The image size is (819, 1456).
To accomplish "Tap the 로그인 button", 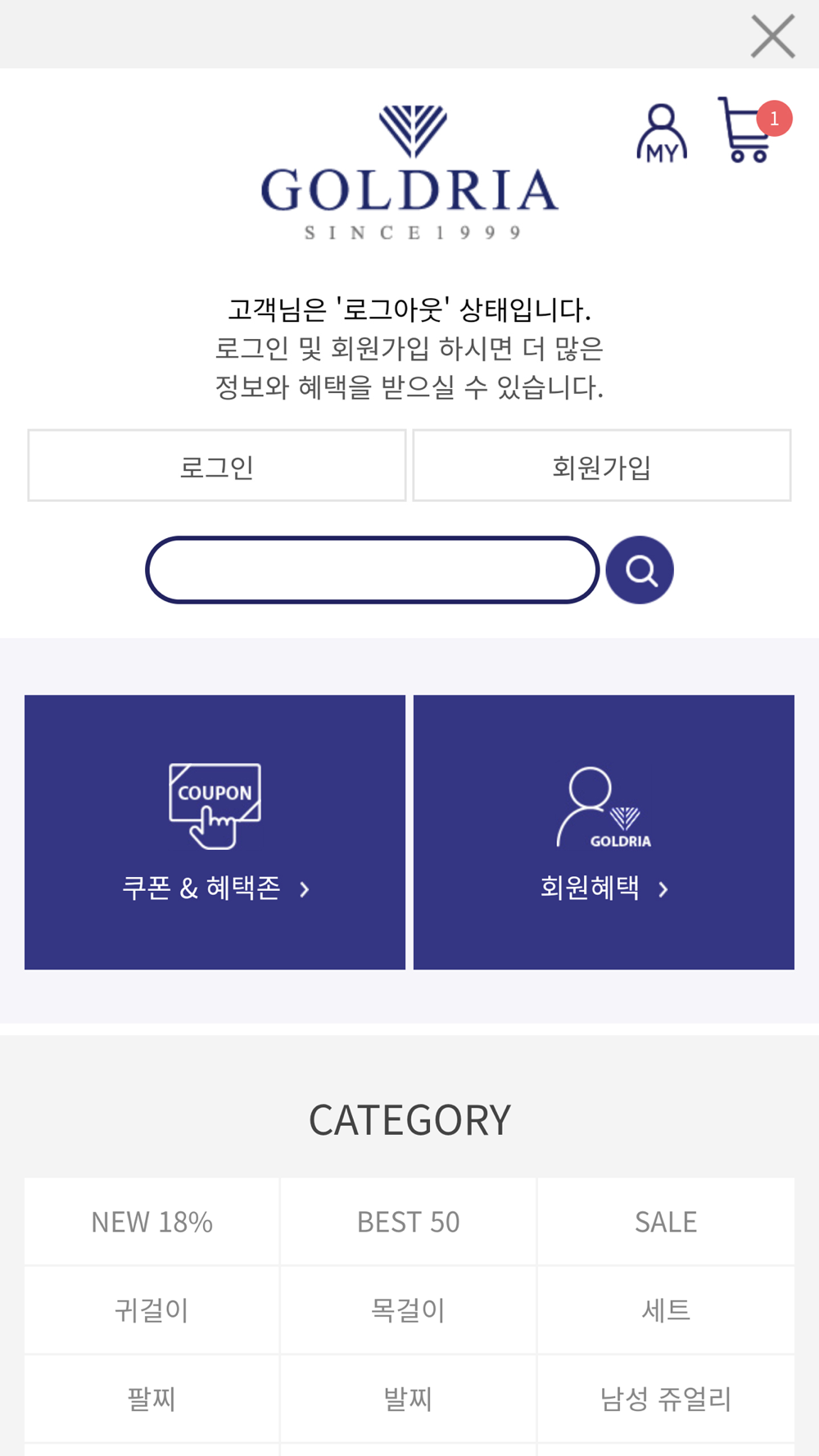I will [x=217, y=465].
